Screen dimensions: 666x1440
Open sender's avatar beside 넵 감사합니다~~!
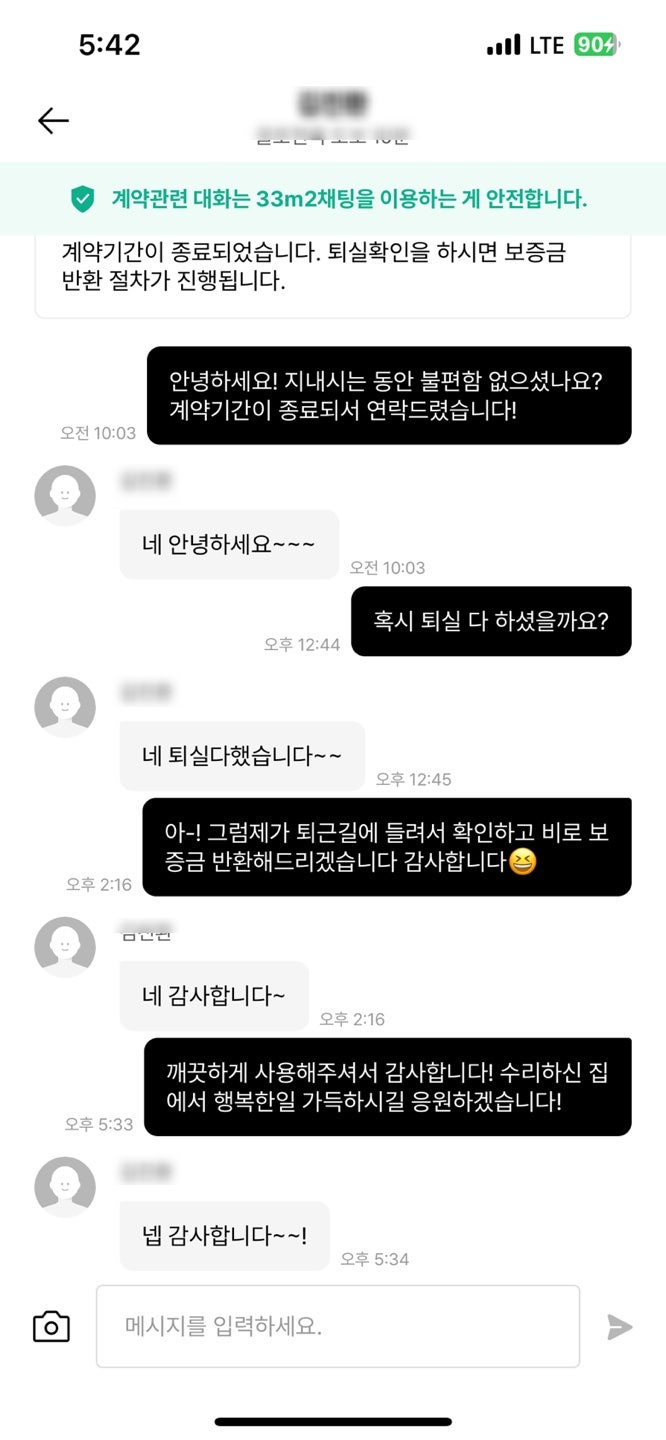point(65,1187)
